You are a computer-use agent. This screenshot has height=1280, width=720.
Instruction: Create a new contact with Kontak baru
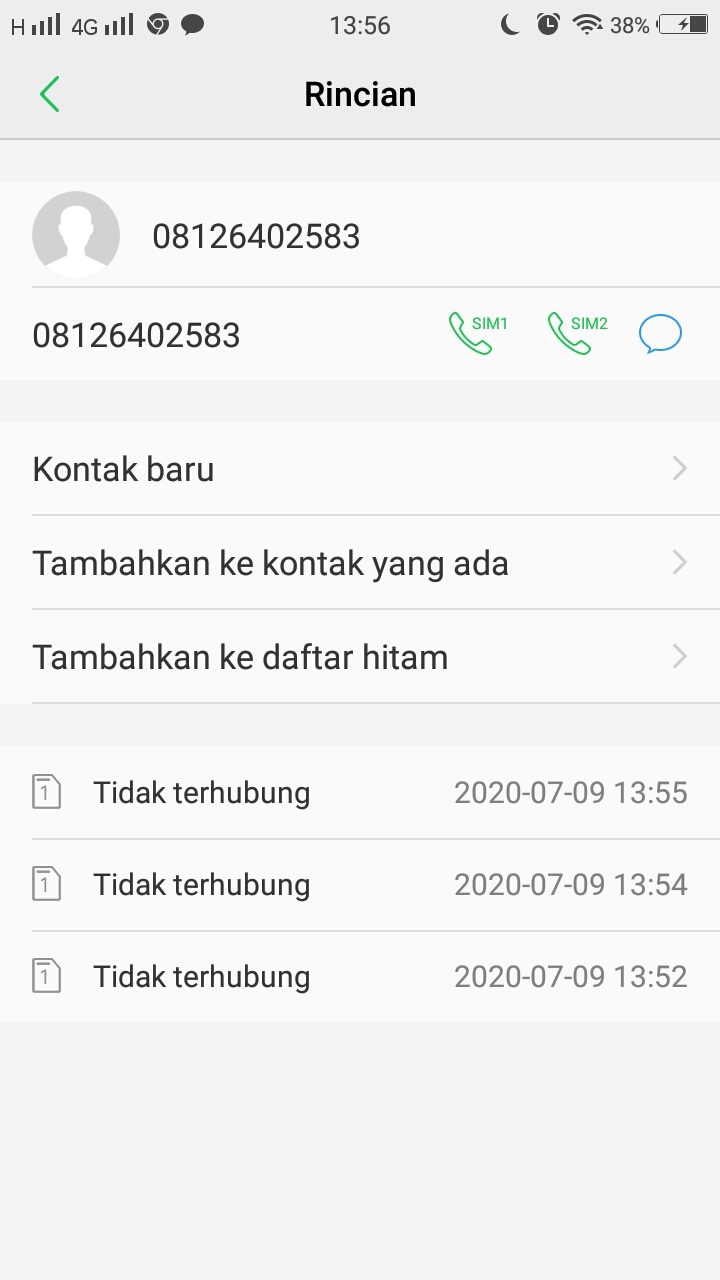click(123, 468)
